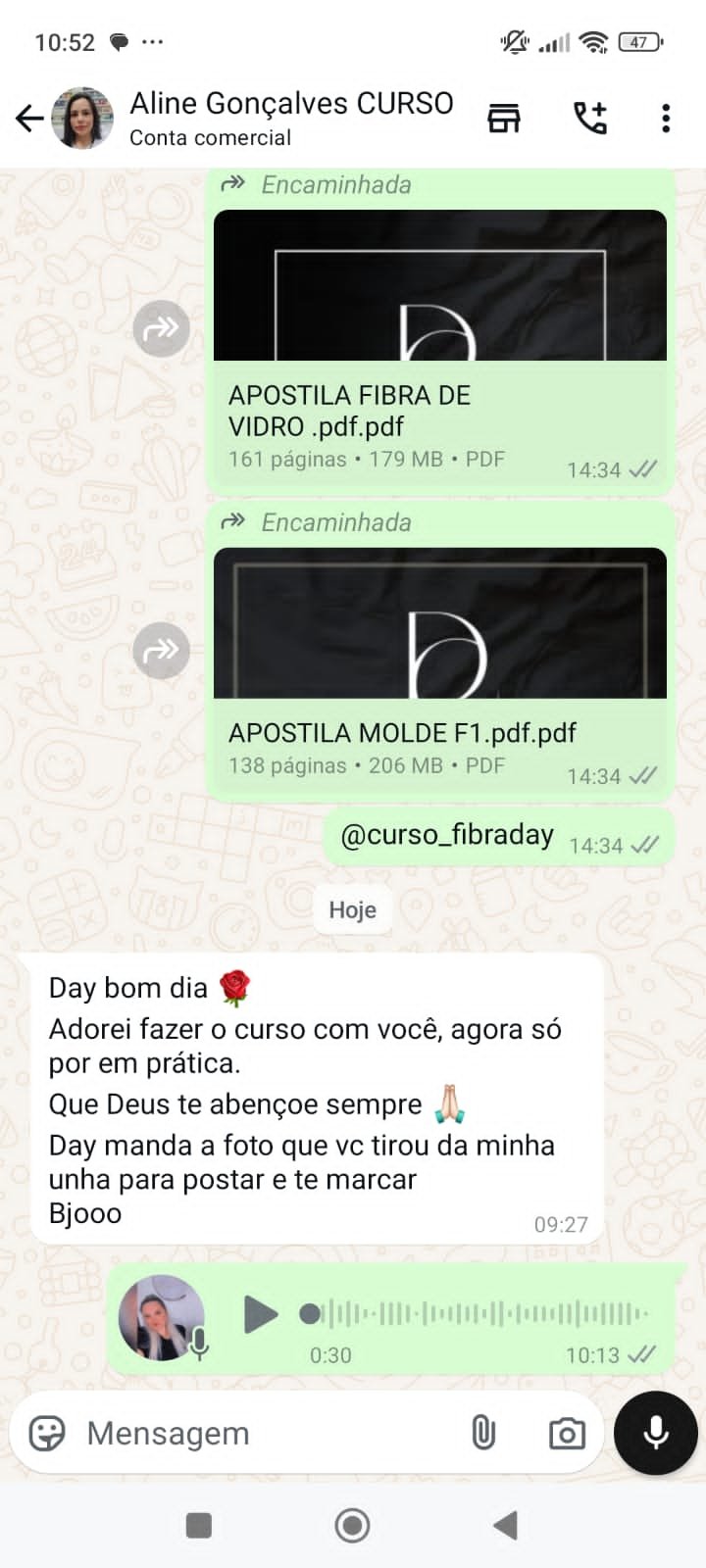Seek within the voice message waveform

click(x=480, y=1313)
